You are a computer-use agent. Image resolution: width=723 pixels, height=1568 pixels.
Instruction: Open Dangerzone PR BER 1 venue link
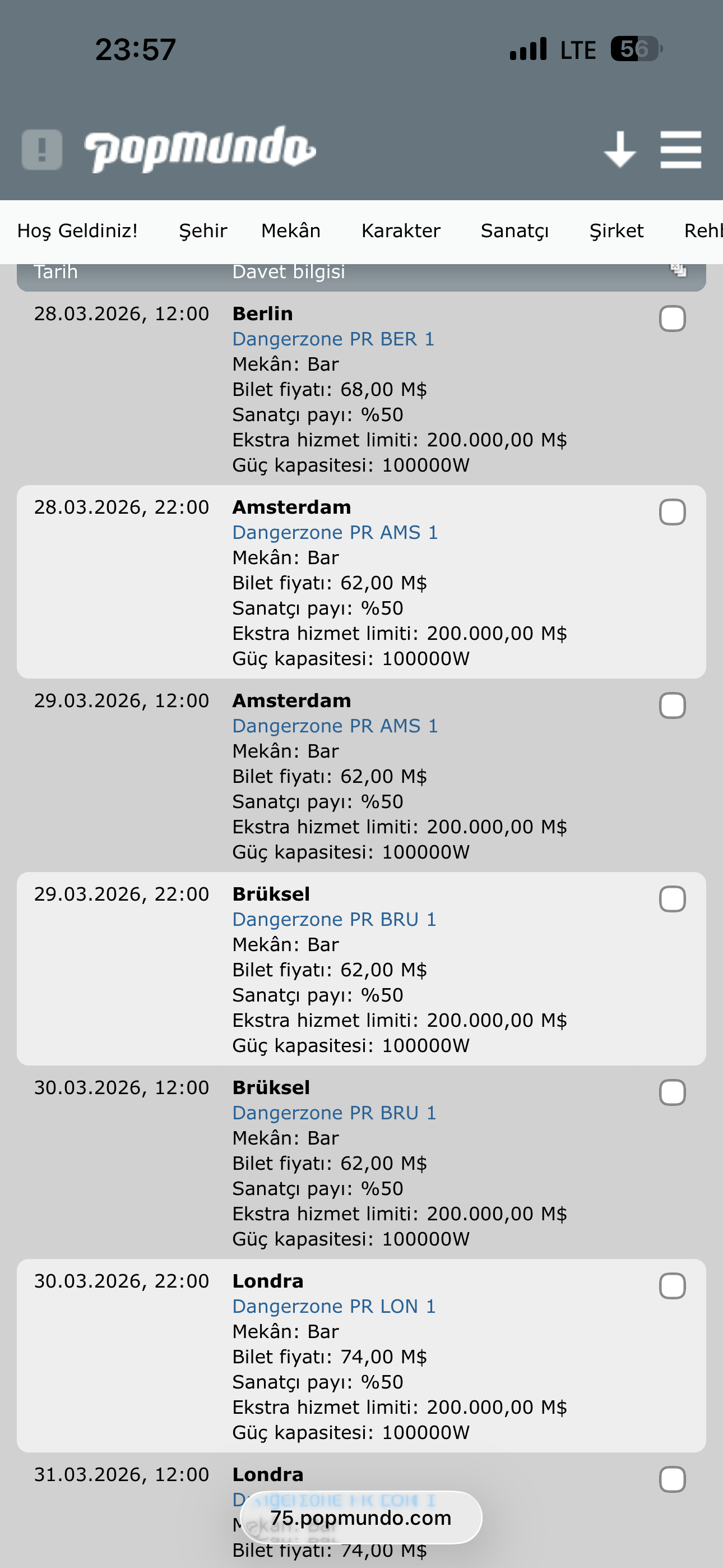pos(333,339)
